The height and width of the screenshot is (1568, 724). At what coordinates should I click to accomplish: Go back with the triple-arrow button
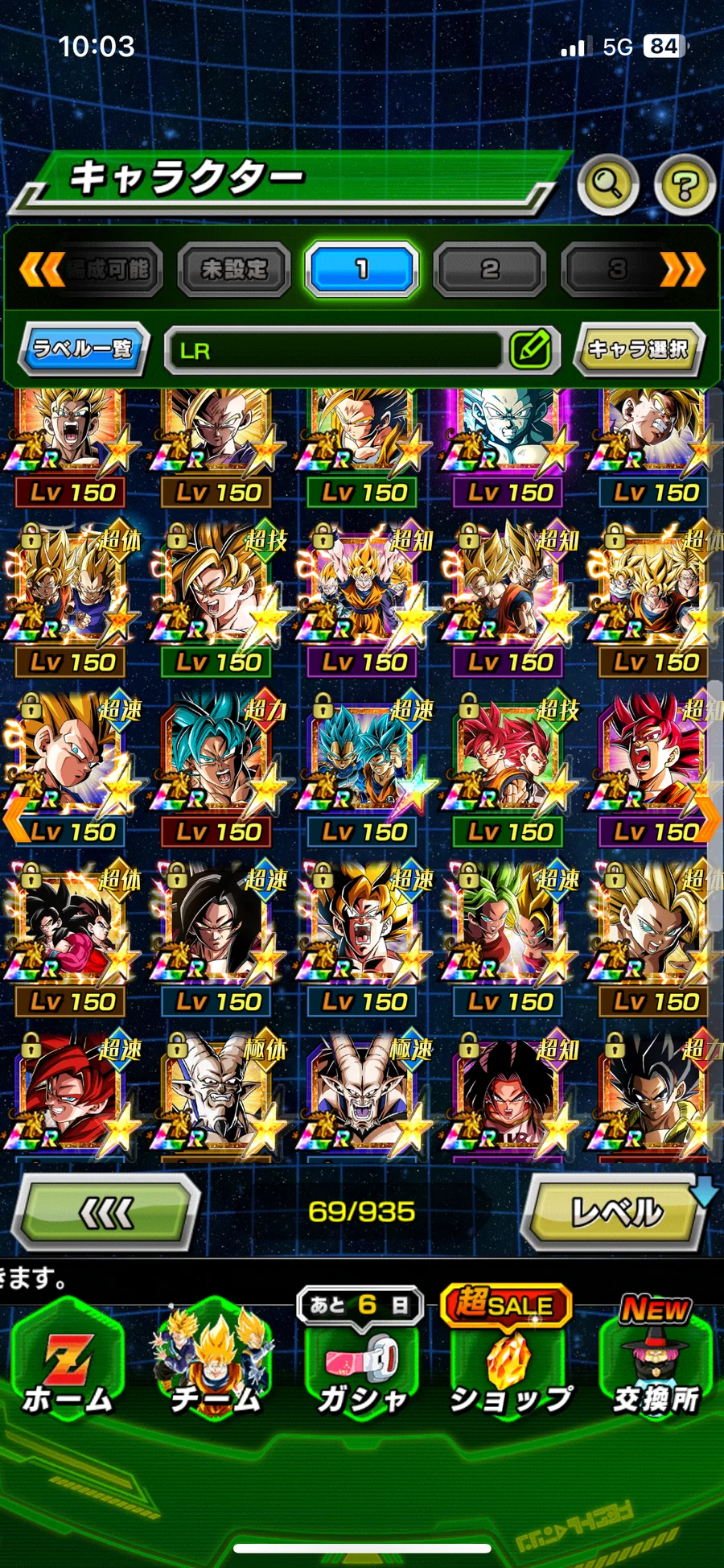coord(108,1212)
